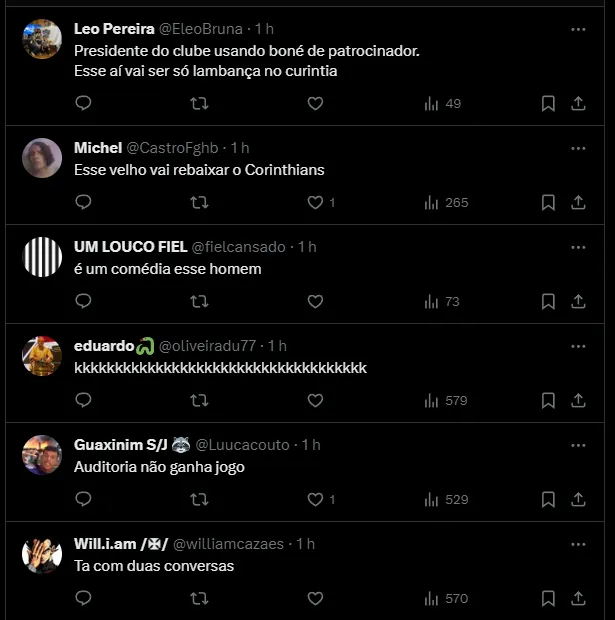The width and height of the screenshot is (615, 620).
Task: Repost Will.i.am's tweet
Action: click(199, 598)
